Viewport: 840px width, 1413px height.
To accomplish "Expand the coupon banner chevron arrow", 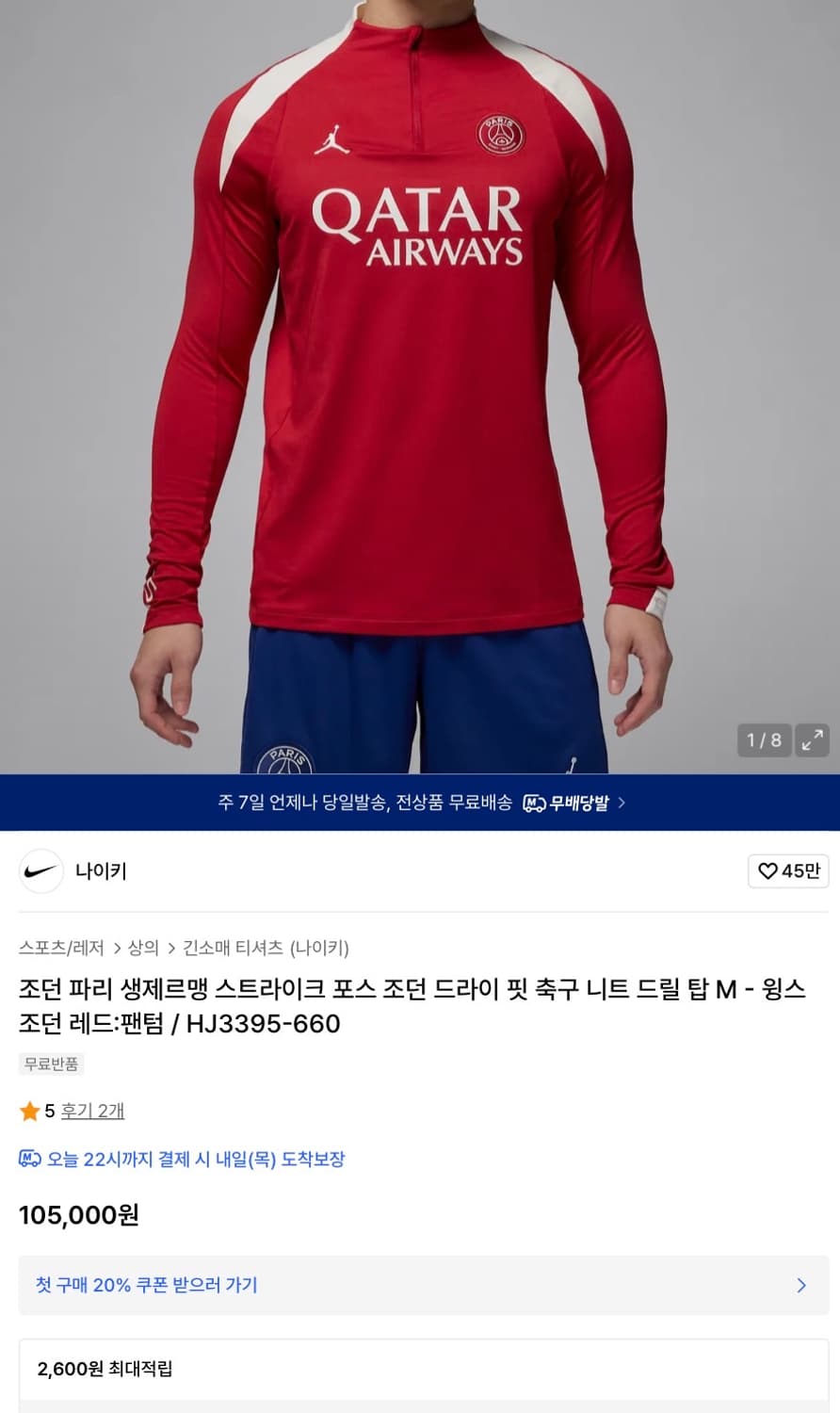I will click(x=801, y=1285).
